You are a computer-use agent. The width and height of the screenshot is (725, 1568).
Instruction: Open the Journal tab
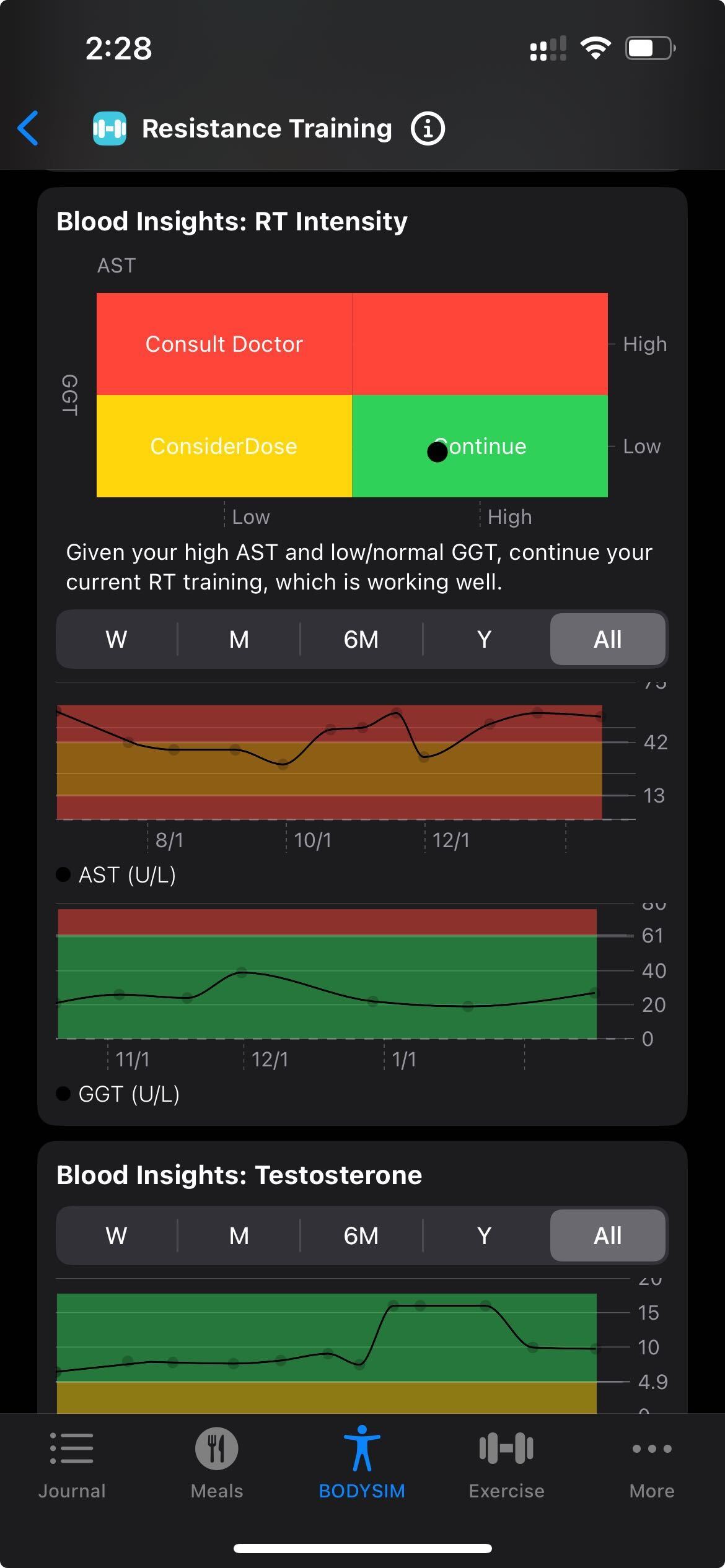pyautogui.click(x=72, y=1465)
